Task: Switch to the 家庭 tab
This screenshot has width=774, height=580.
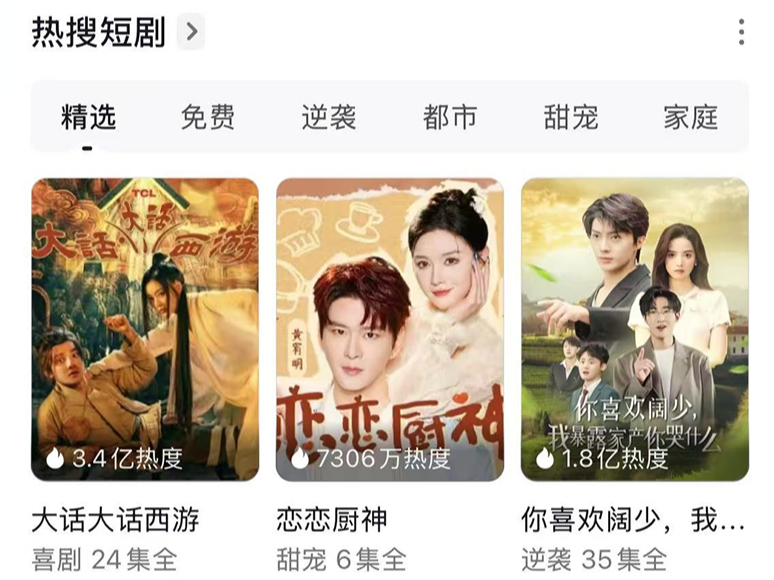Action: [691, 117]
